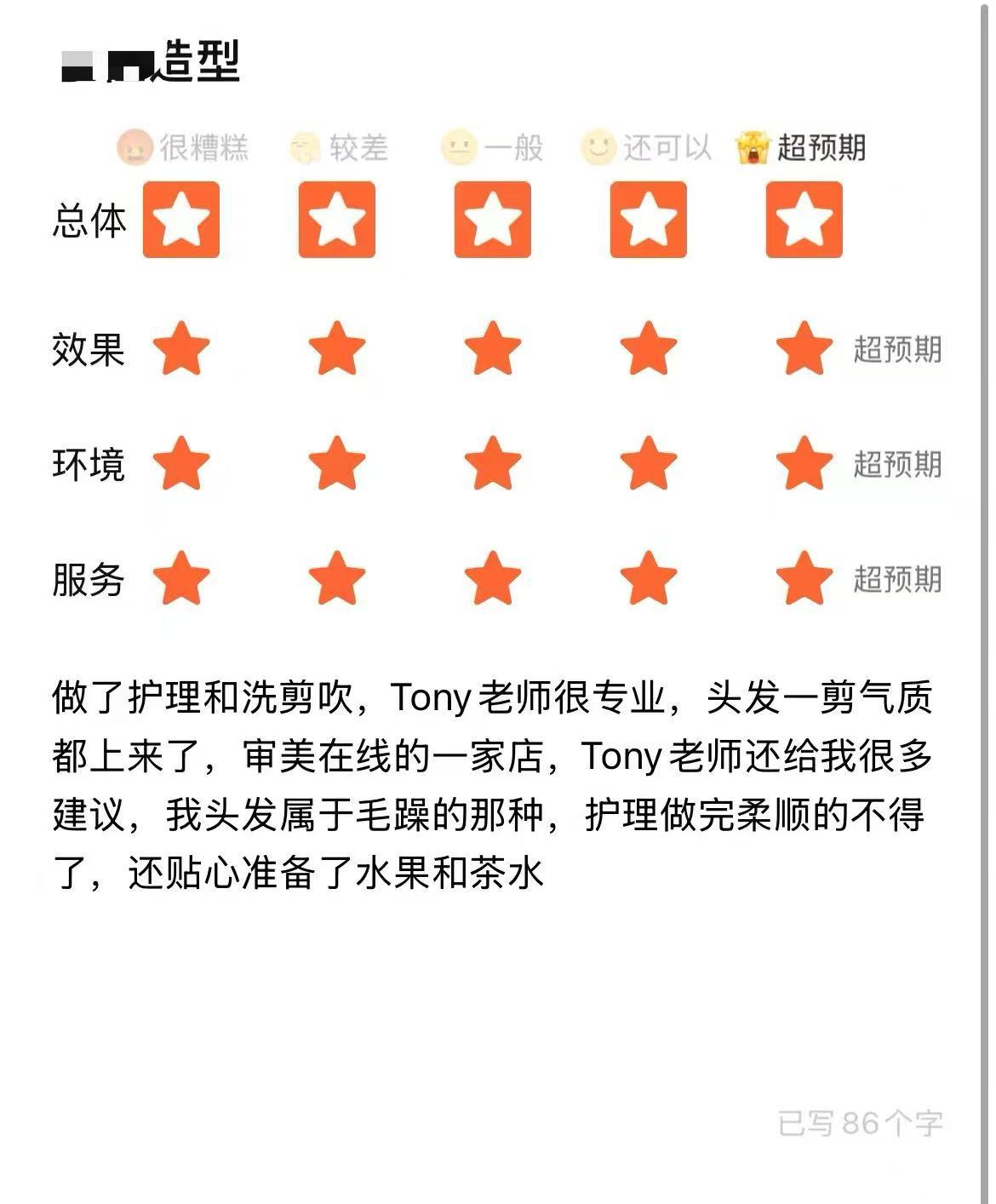Edit the review text about Tony老师
Viewport: 996px width, 1204px height.
[492, 785]
